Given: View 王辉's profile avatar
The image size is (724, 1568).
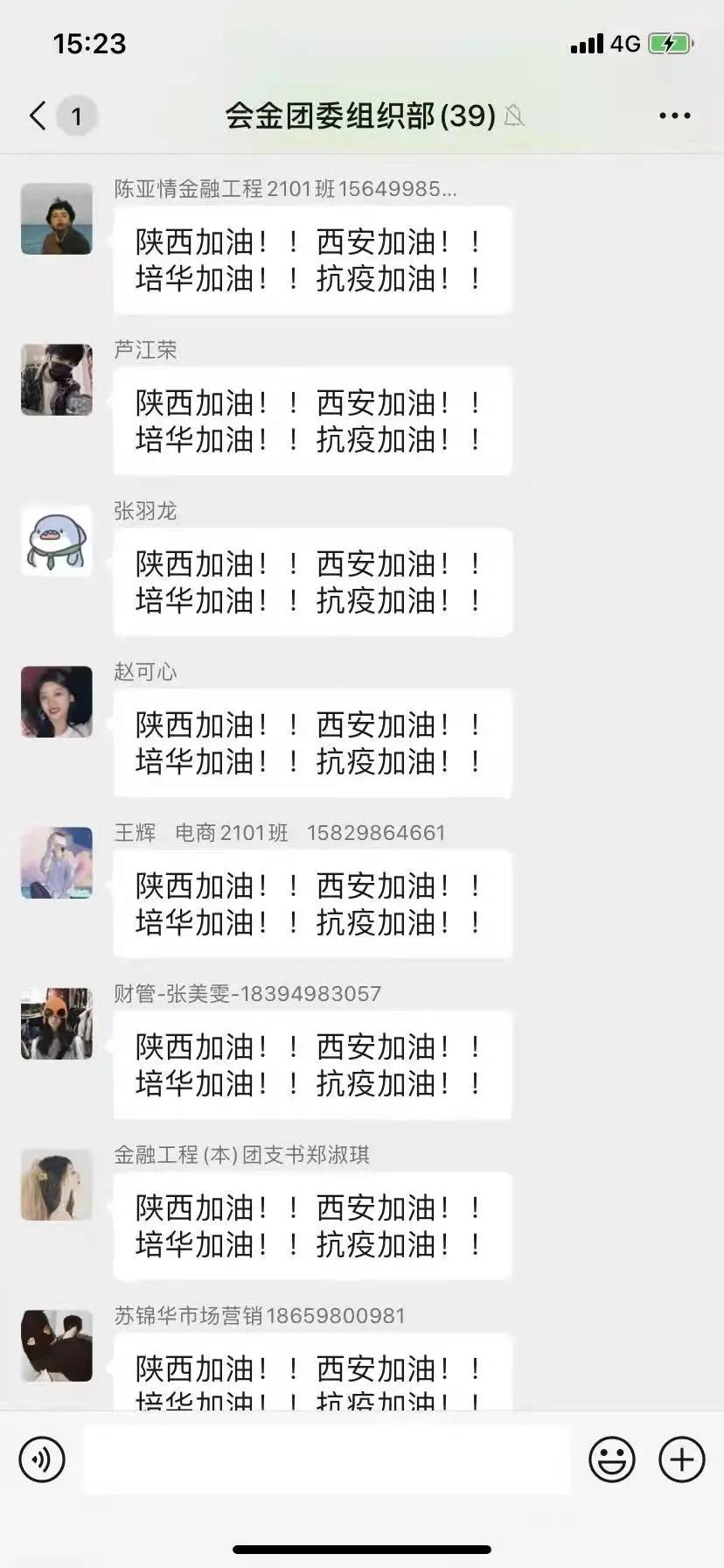Looking at the screenshot, I should pyautogui.click(x=57, y=863).
